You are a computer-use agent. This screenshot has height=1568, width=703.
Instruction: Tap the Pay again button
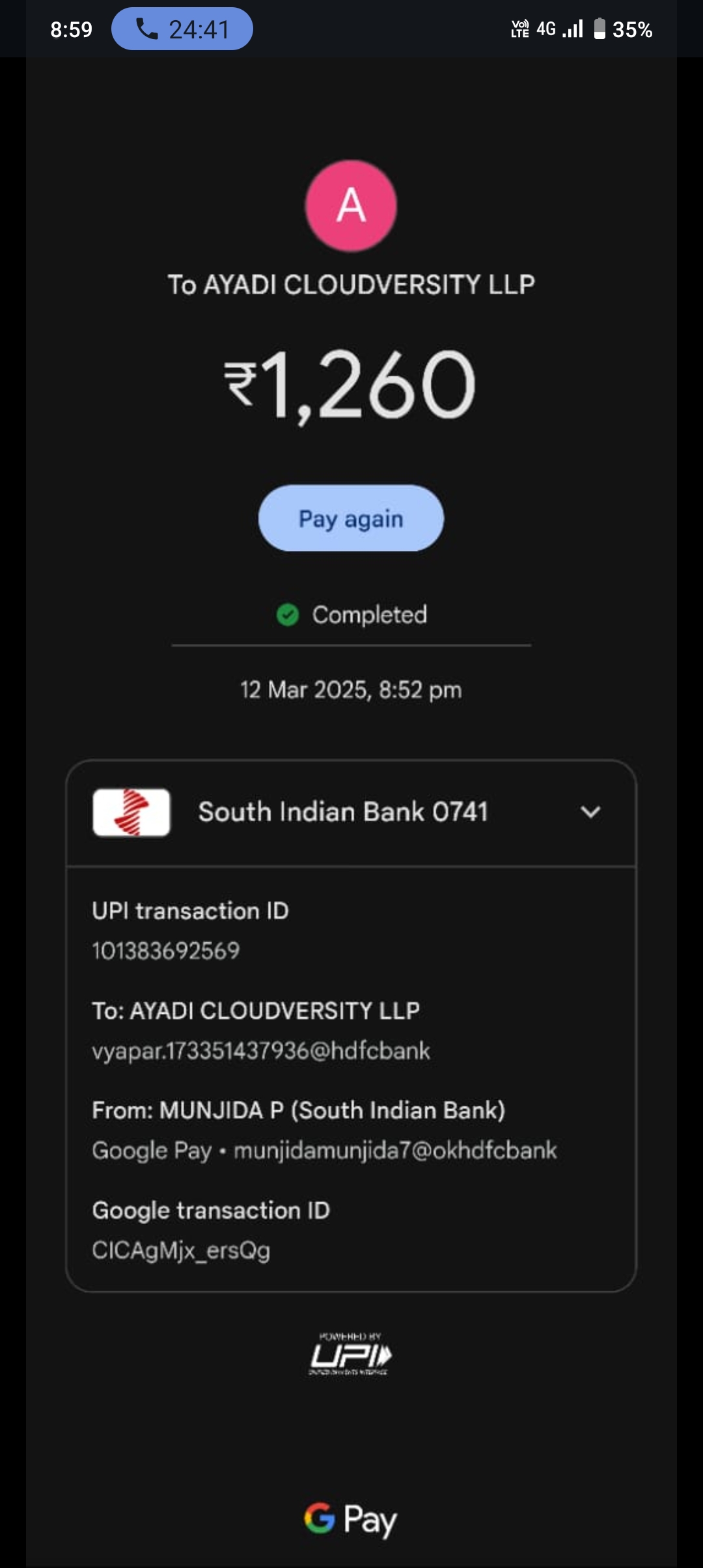click(x=351, y=518)
